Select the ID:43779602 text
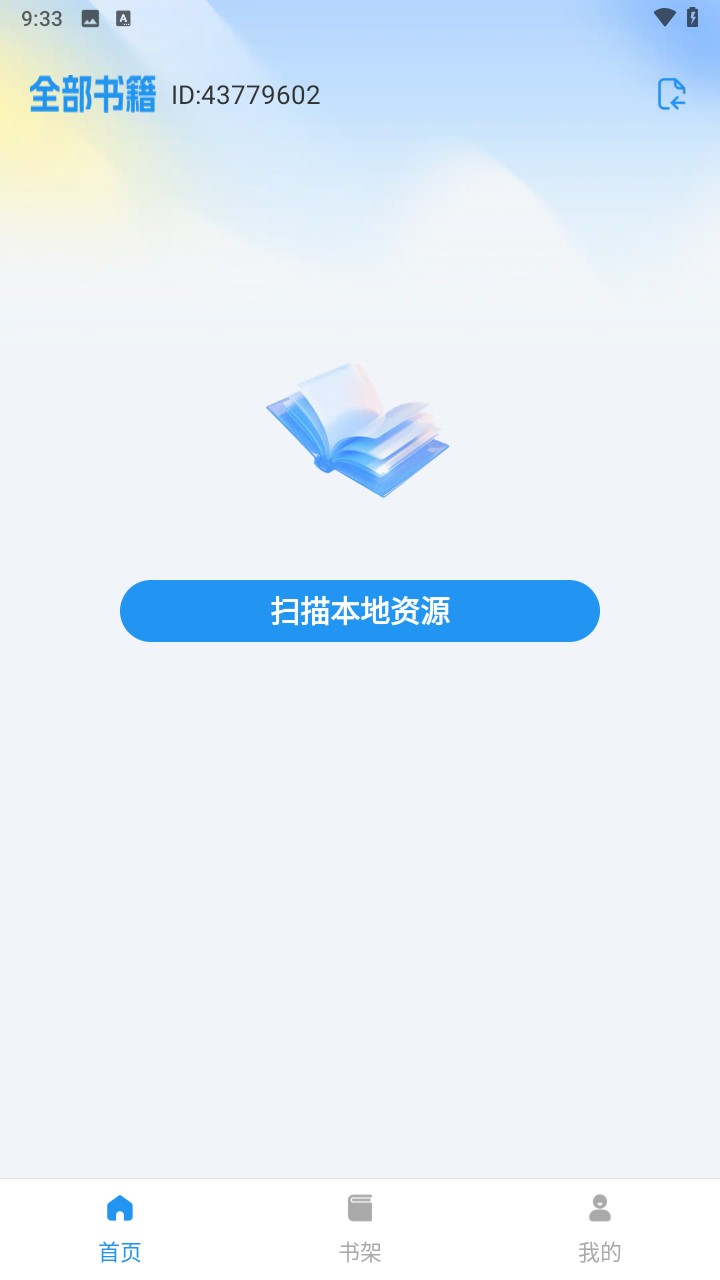The height and width of the screenshot is (1280, 720). click(x=244, y=95)
